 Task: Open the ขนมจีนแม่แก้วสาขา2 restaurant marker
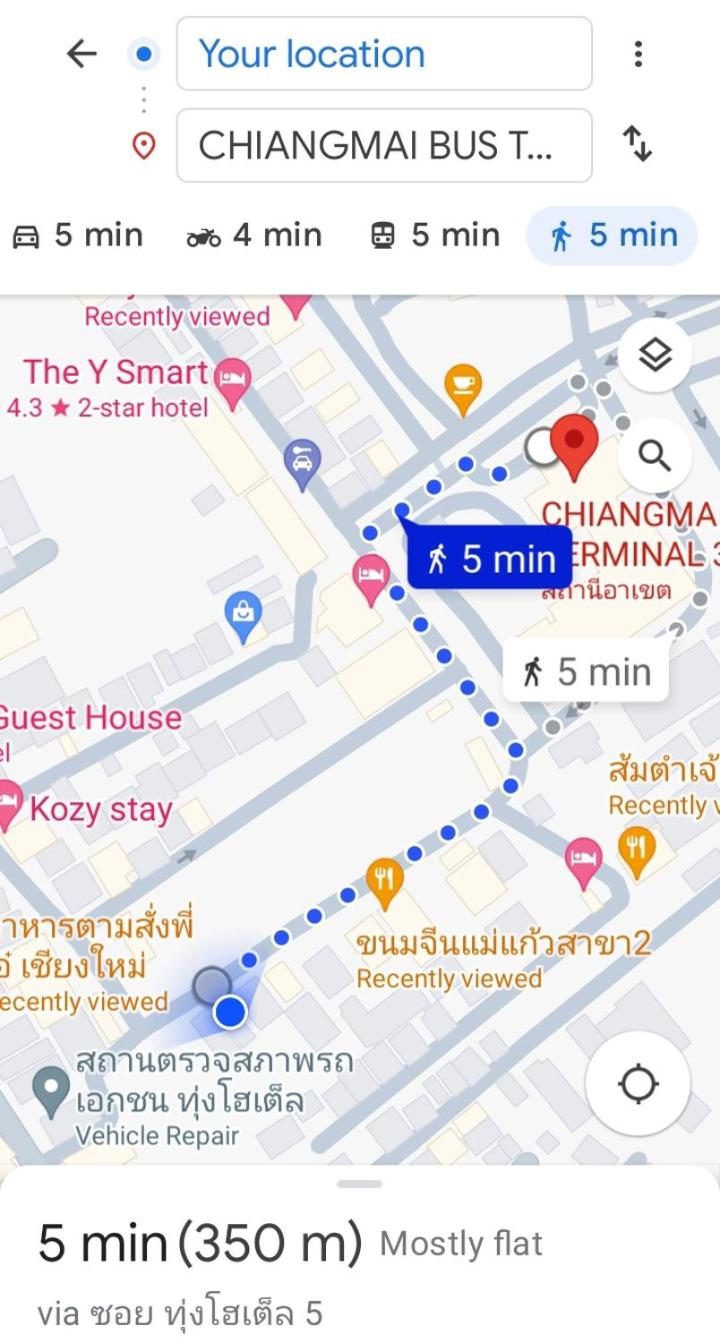385,880
